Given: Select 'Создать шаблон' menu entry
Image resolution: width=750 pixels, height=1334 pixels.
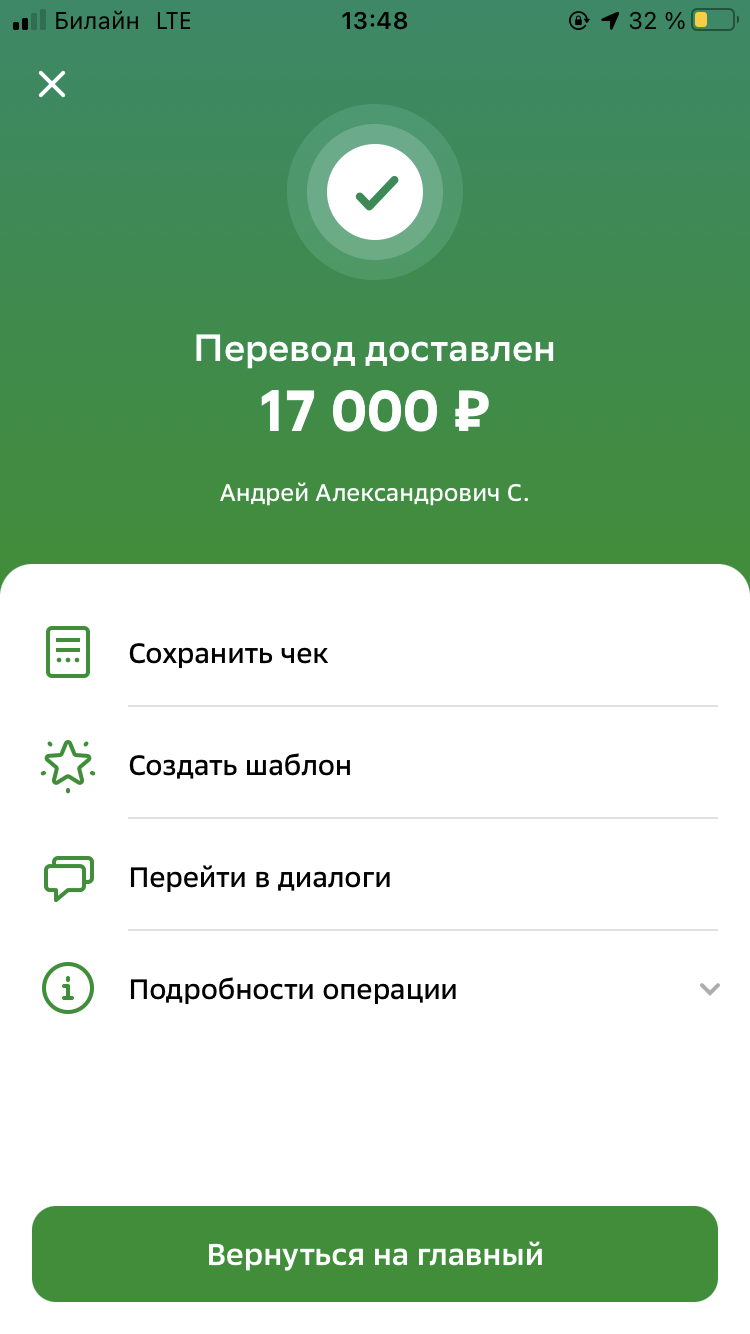Looking at the screenshot, I should point(239,765).
